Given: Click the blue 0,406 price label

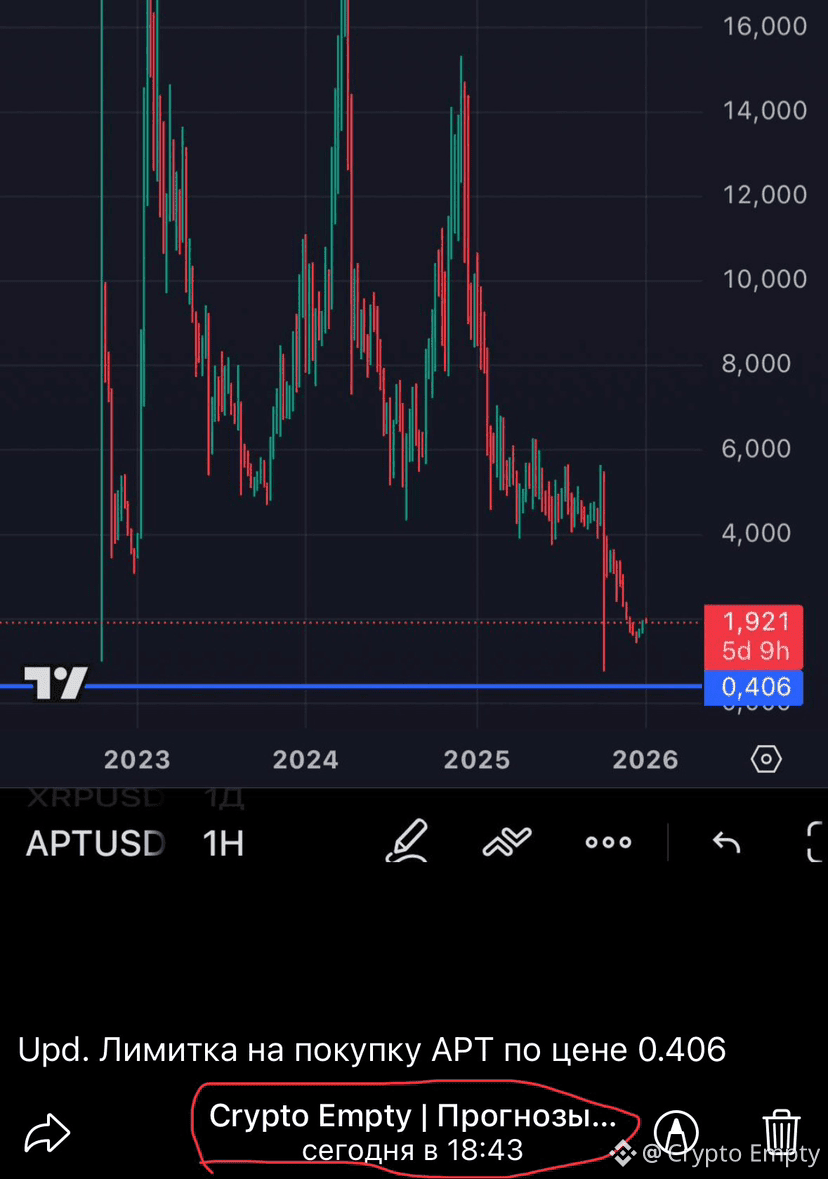Looking at the screenshot, I should coord(753,685).
